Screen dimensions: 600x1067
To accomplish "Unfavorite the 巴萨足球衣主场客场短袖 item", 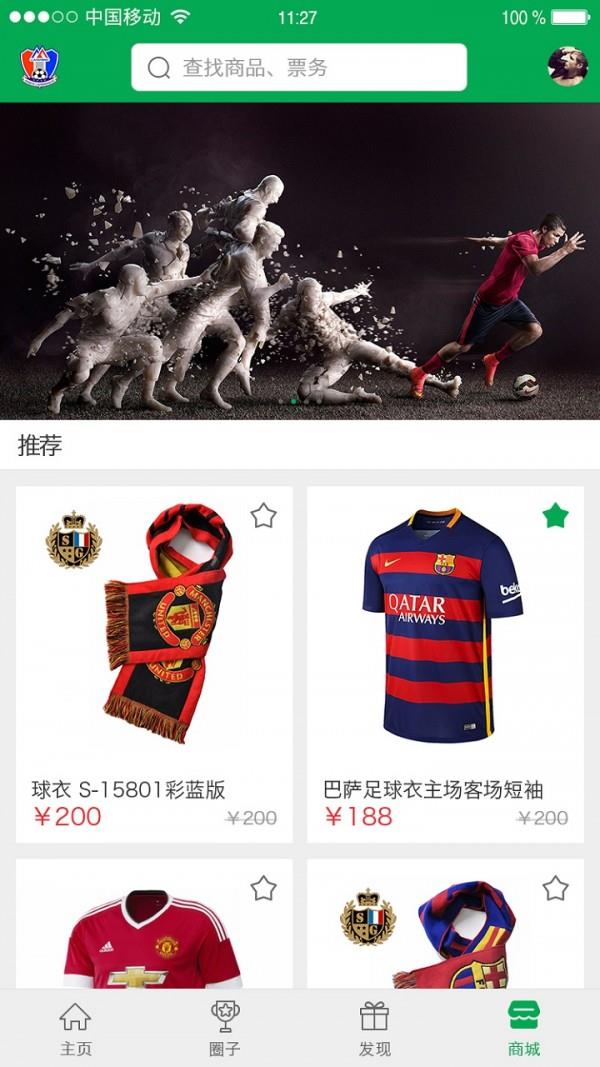I will (555, 516).
